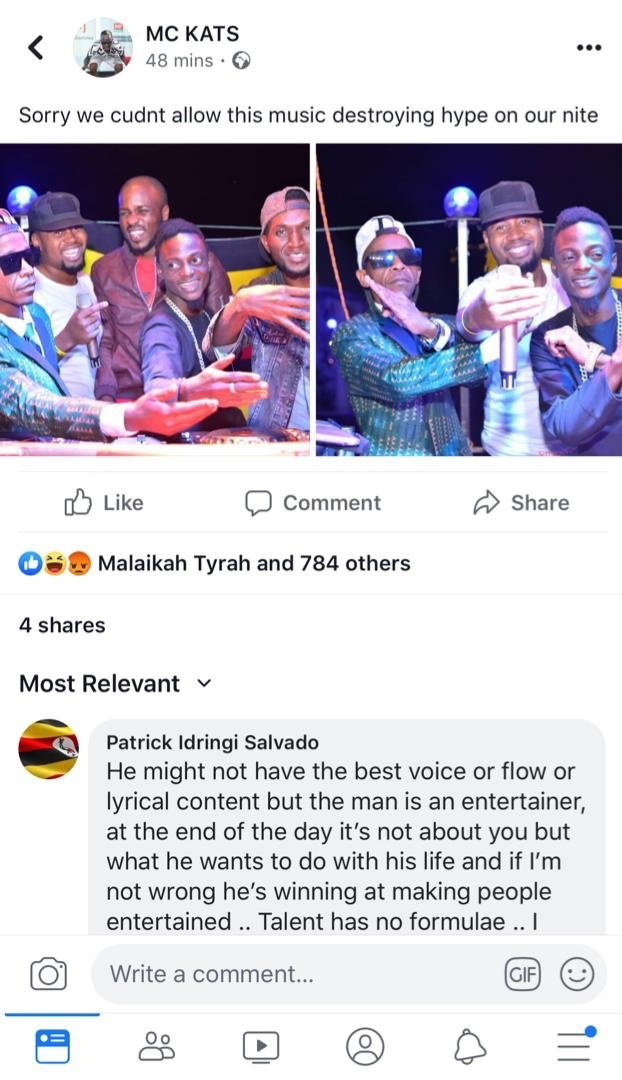View the 4 shares
This screenshot has height=1080, width=622.
click(62, 625)
